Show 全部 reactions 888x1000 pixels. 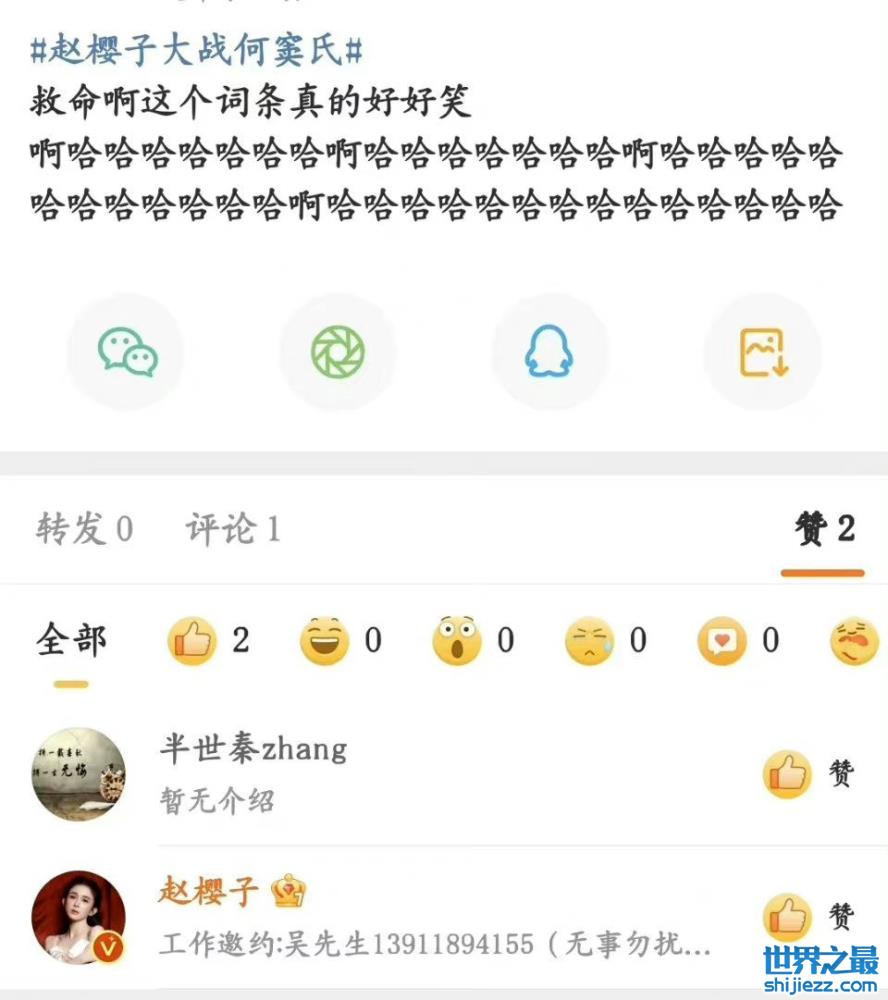point(71,640)
